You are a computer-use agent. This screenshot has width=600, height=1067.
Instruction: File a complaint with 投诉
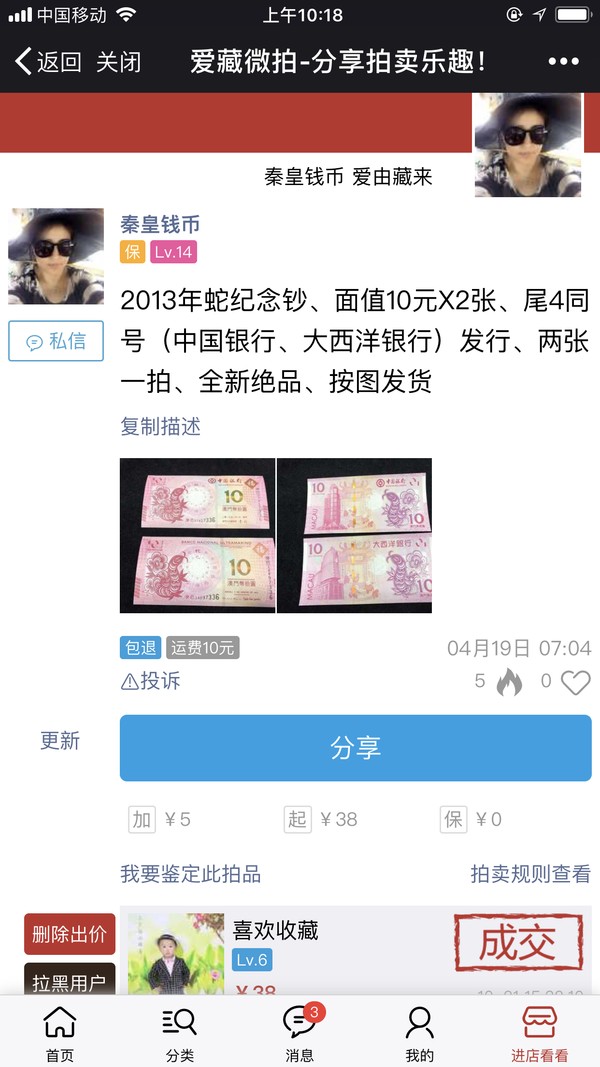tap(151, 681)
